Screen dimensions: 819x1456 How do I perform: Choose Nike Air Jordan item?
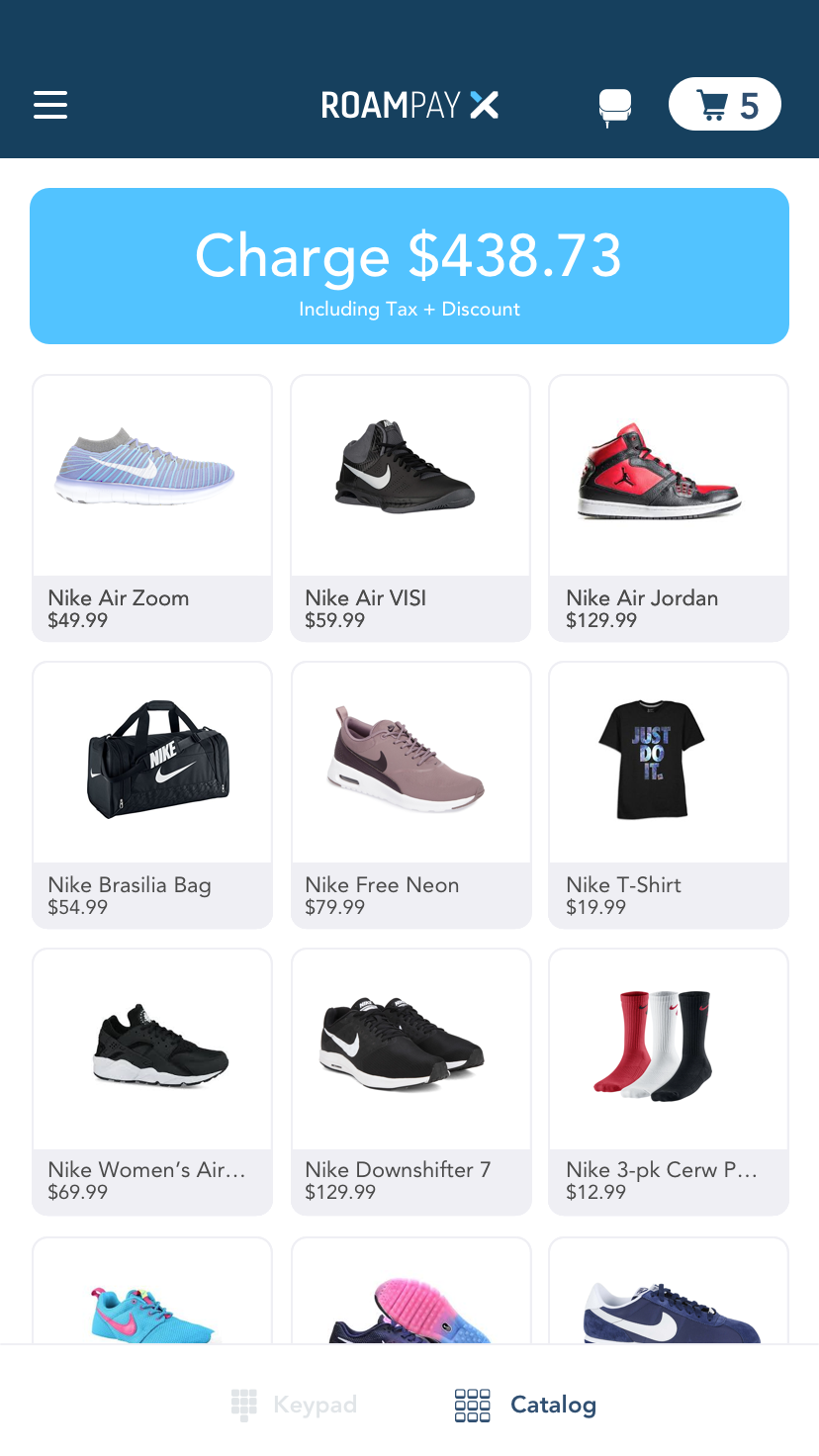click(x=669, y=508)
